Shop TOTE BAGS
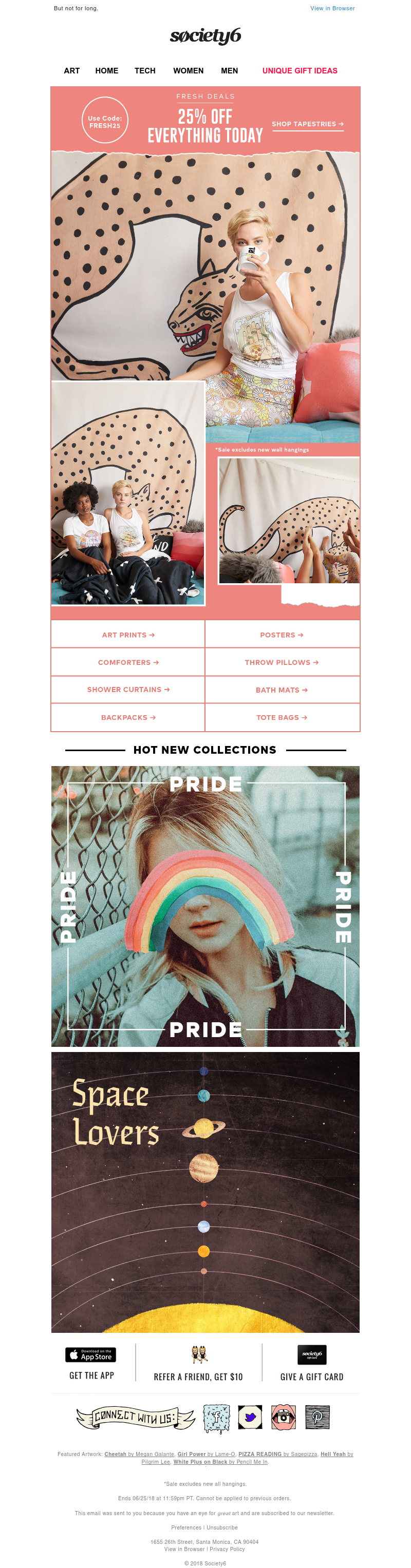Viewport: 411px width, 1568px height. click(282, 718)
